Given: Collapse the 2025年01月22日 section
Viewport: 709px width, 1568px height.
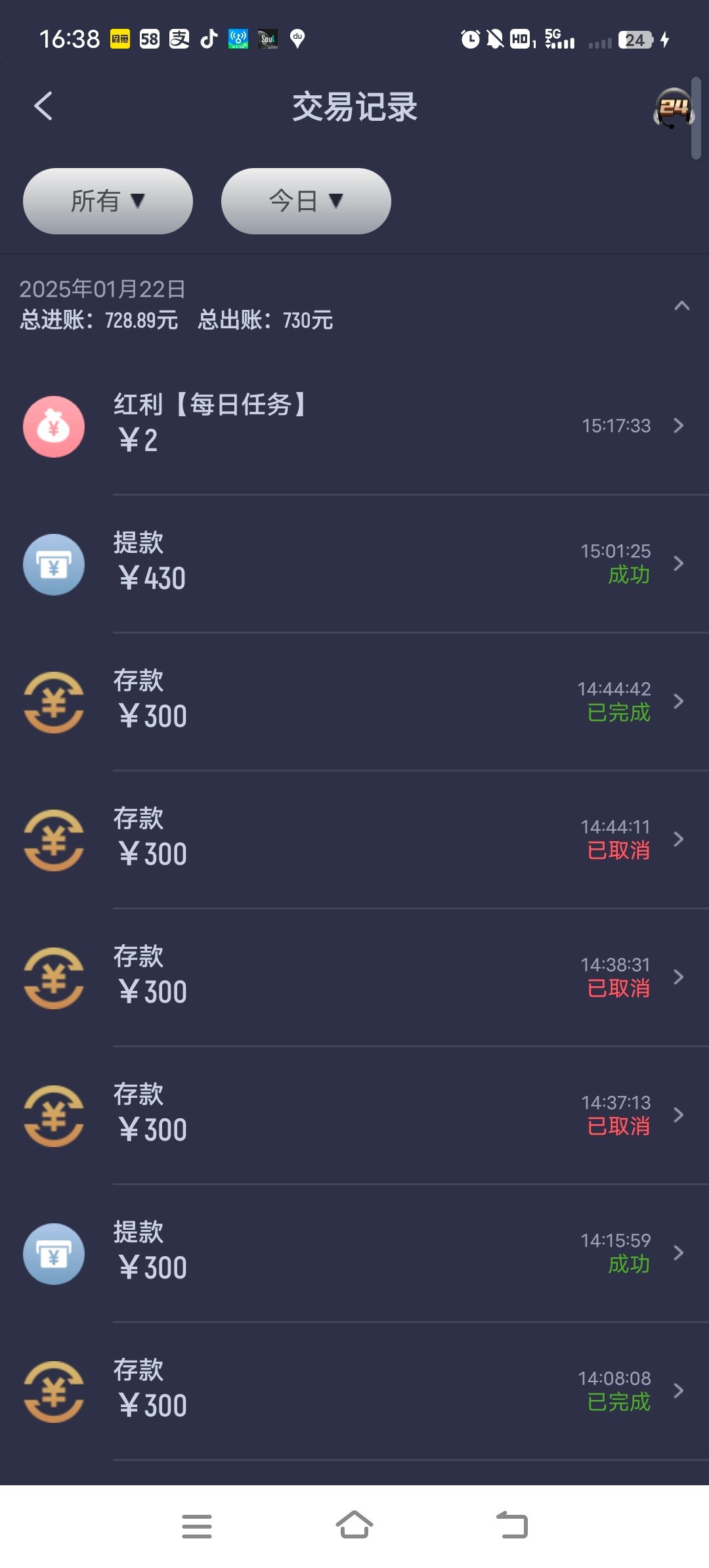Looking at the screenshot, I should click(x=682, y=305).
